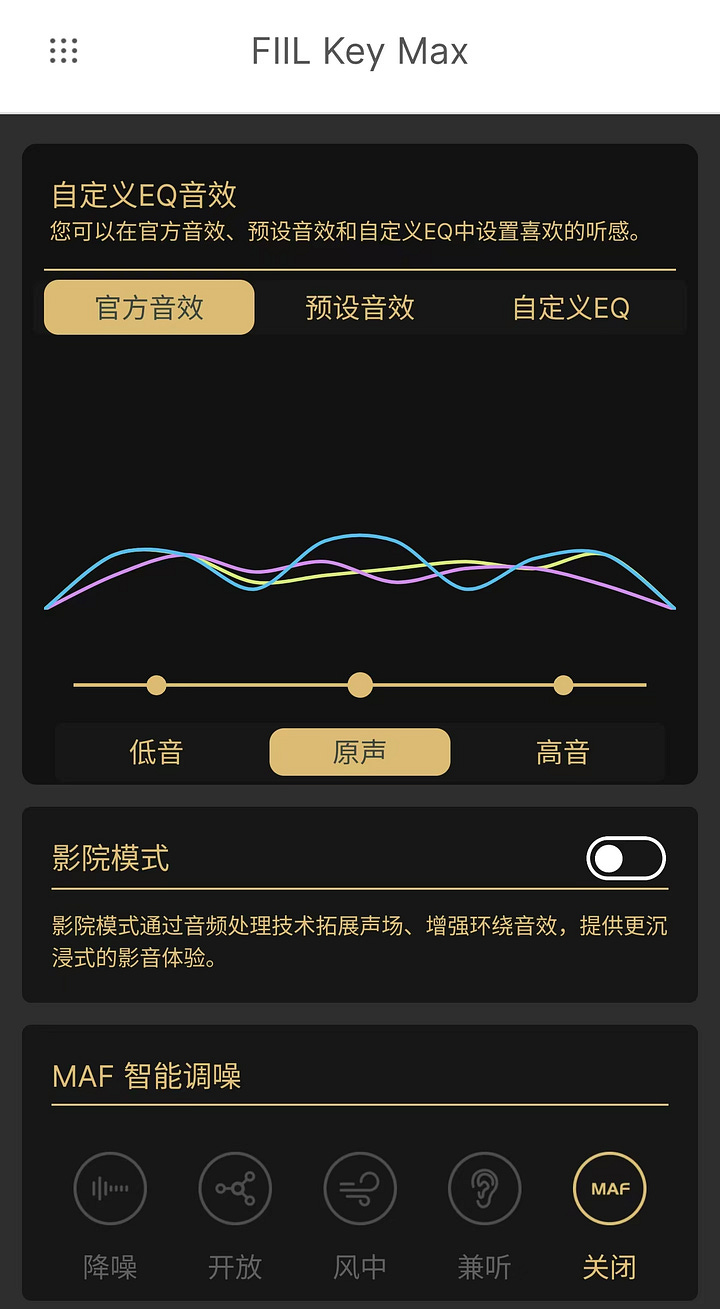This screenshot has width=720, height=1309.
Task: Select MAF 关闭 option
Action: tap(609, 1189)
